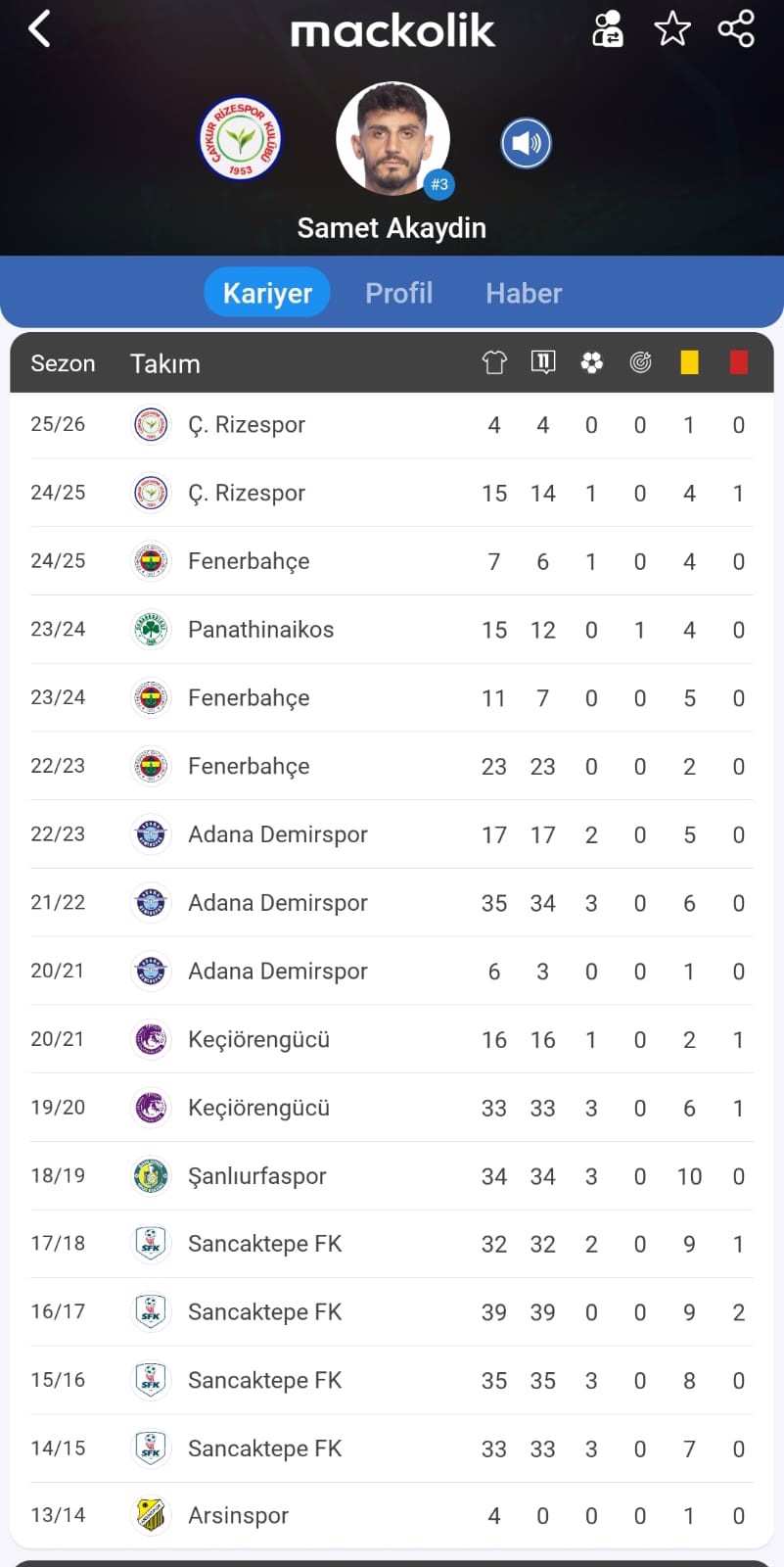Open the Çaykur Rizespor club badge
Viewport: 784px width, 1567px height.
[x=241, y=138]
